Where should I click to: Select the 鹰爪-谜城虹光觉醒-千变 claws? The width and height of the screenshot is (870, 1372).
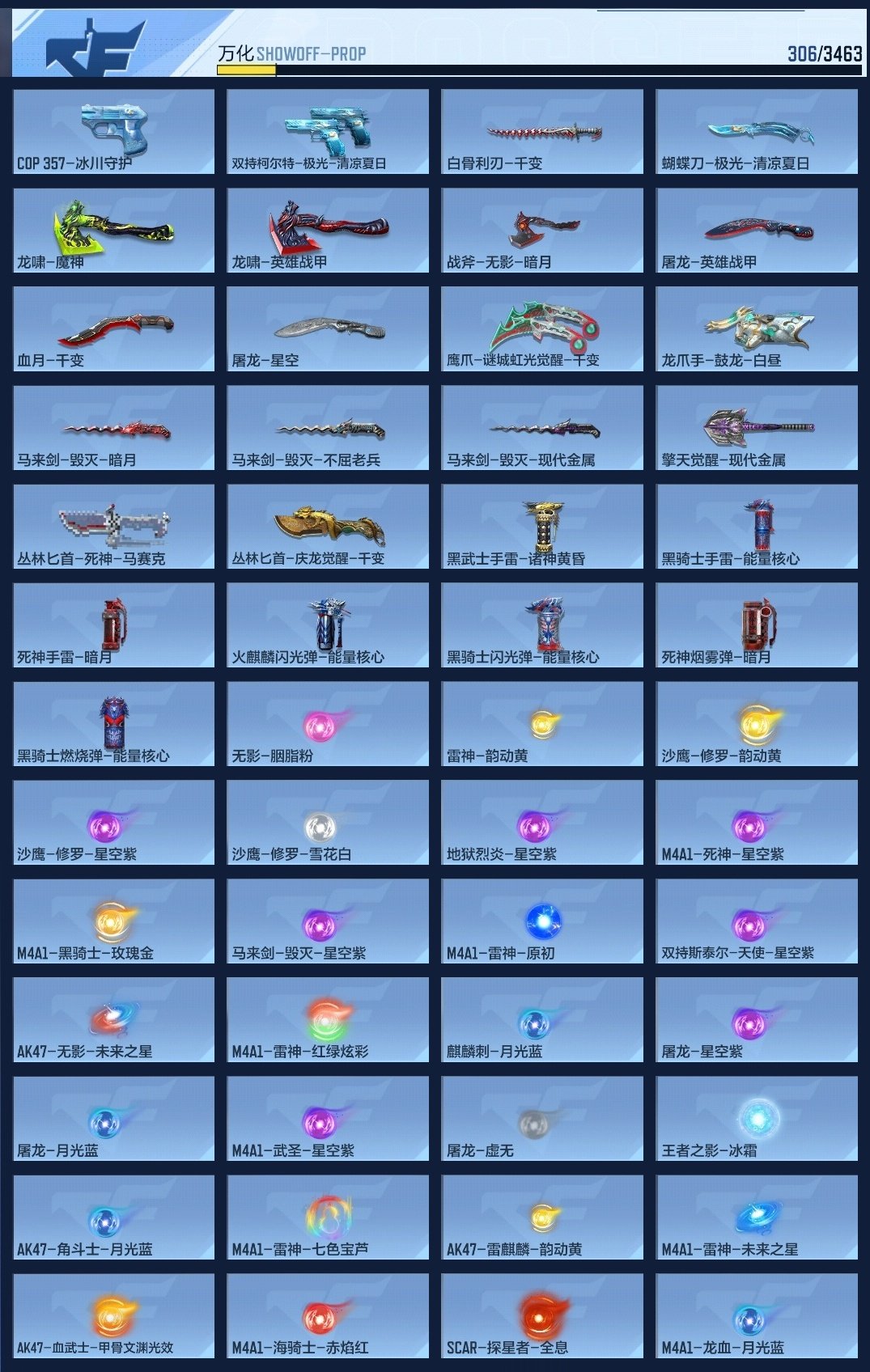point(539,327)
